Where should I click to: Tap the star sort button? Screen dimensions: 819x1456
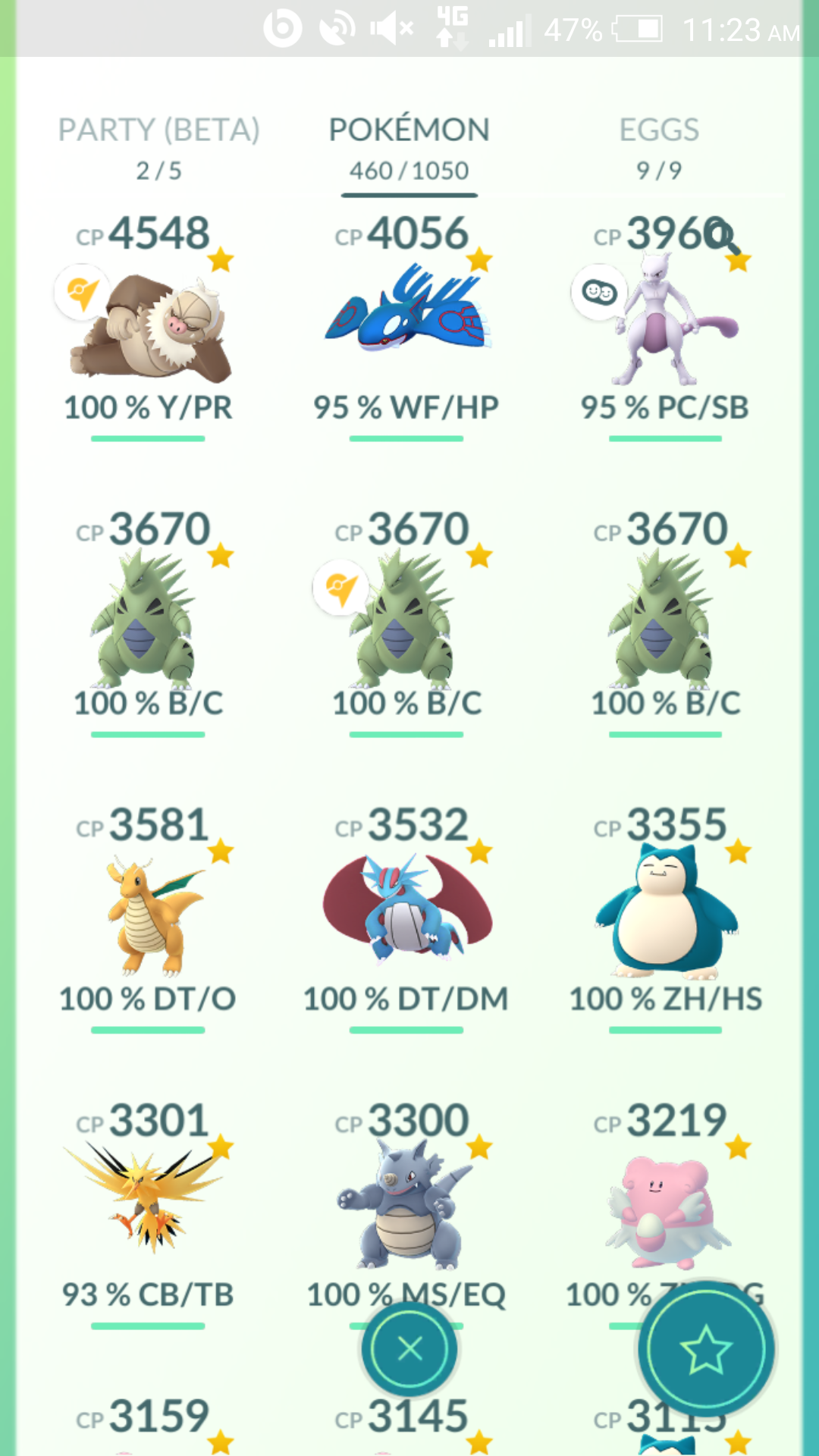click(x=706, y=1348)
